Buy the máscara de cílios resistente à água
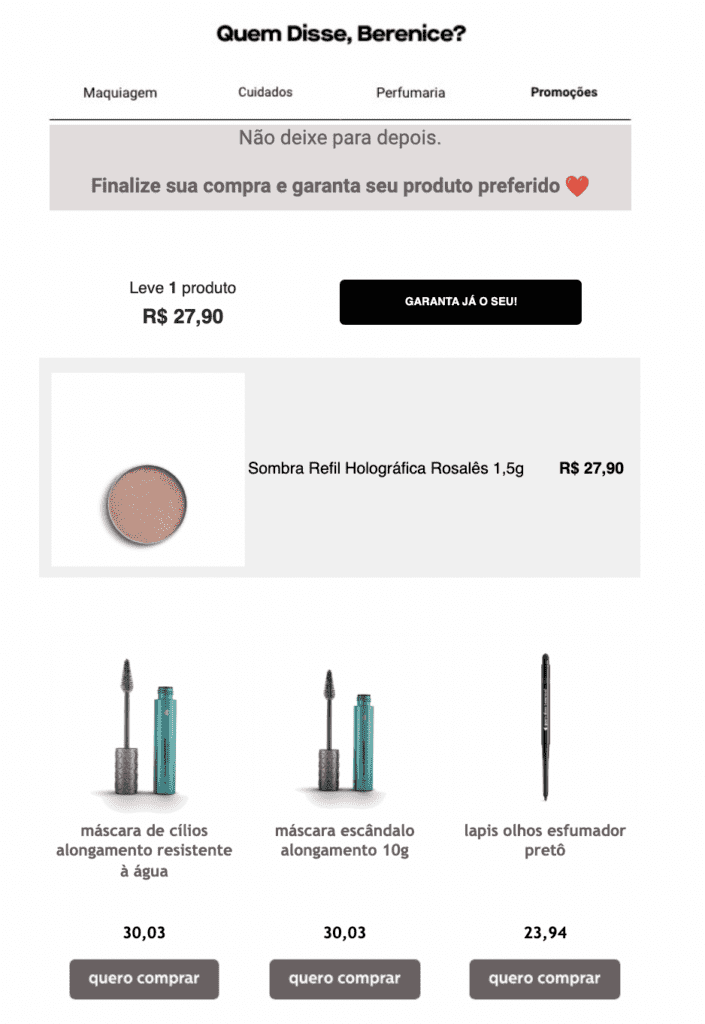The image size is (705, 1024). pyautogui.click(x=144, y=979)
